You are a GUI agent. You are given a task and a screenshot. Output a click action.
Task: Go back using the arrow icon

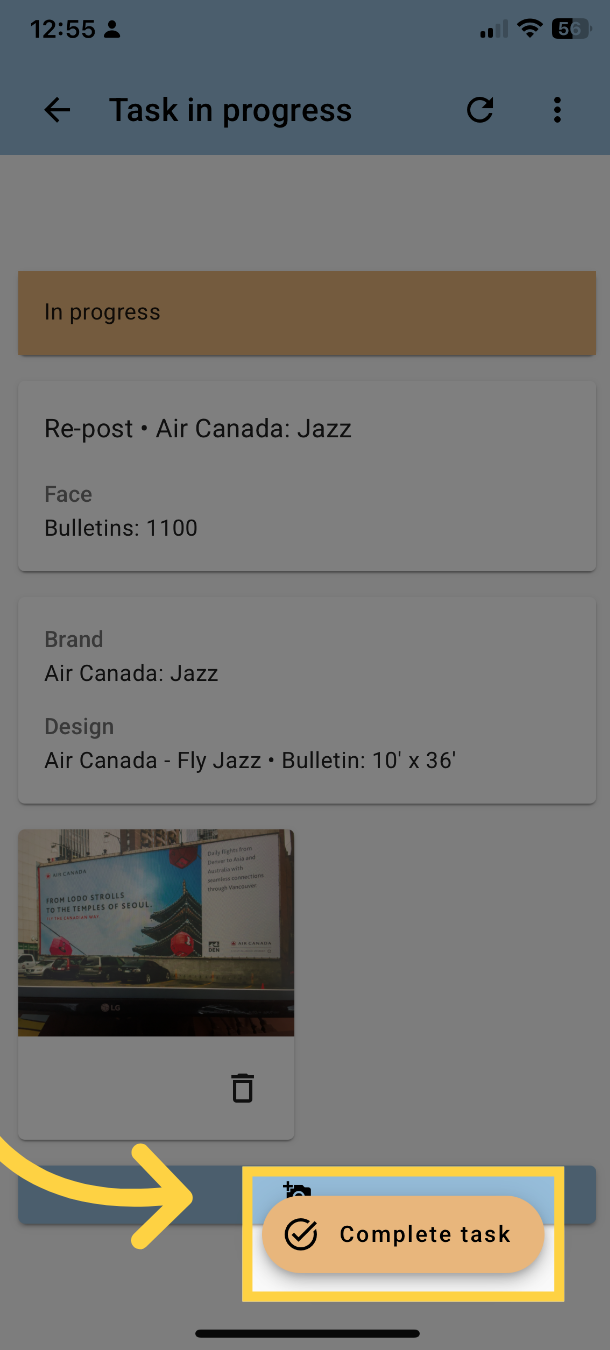pyautogui.click(x=58, y=110)
